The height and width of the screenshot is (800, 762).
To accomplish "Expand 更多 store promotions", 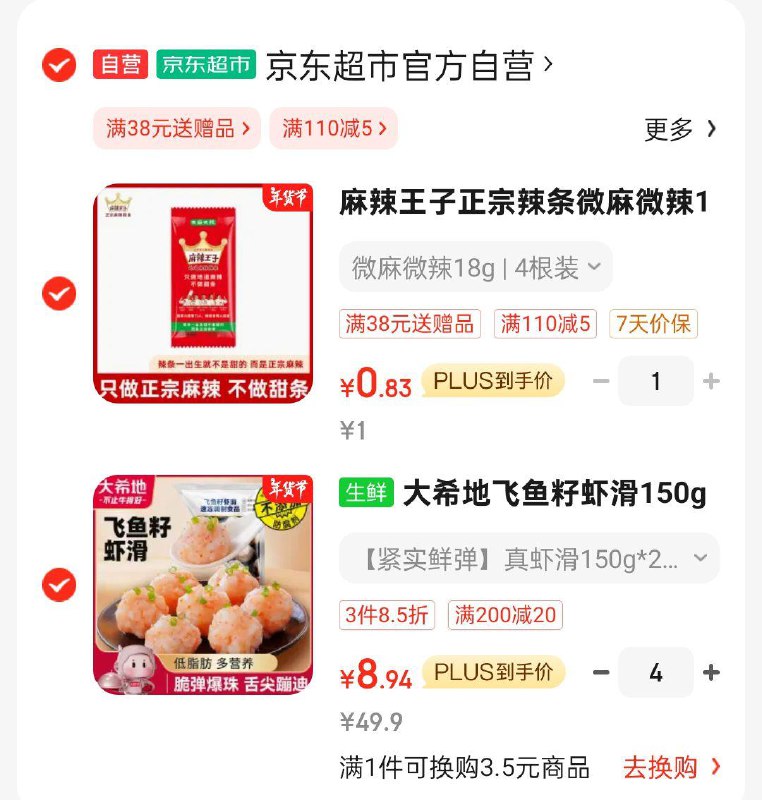I will [x=679, y=130].
